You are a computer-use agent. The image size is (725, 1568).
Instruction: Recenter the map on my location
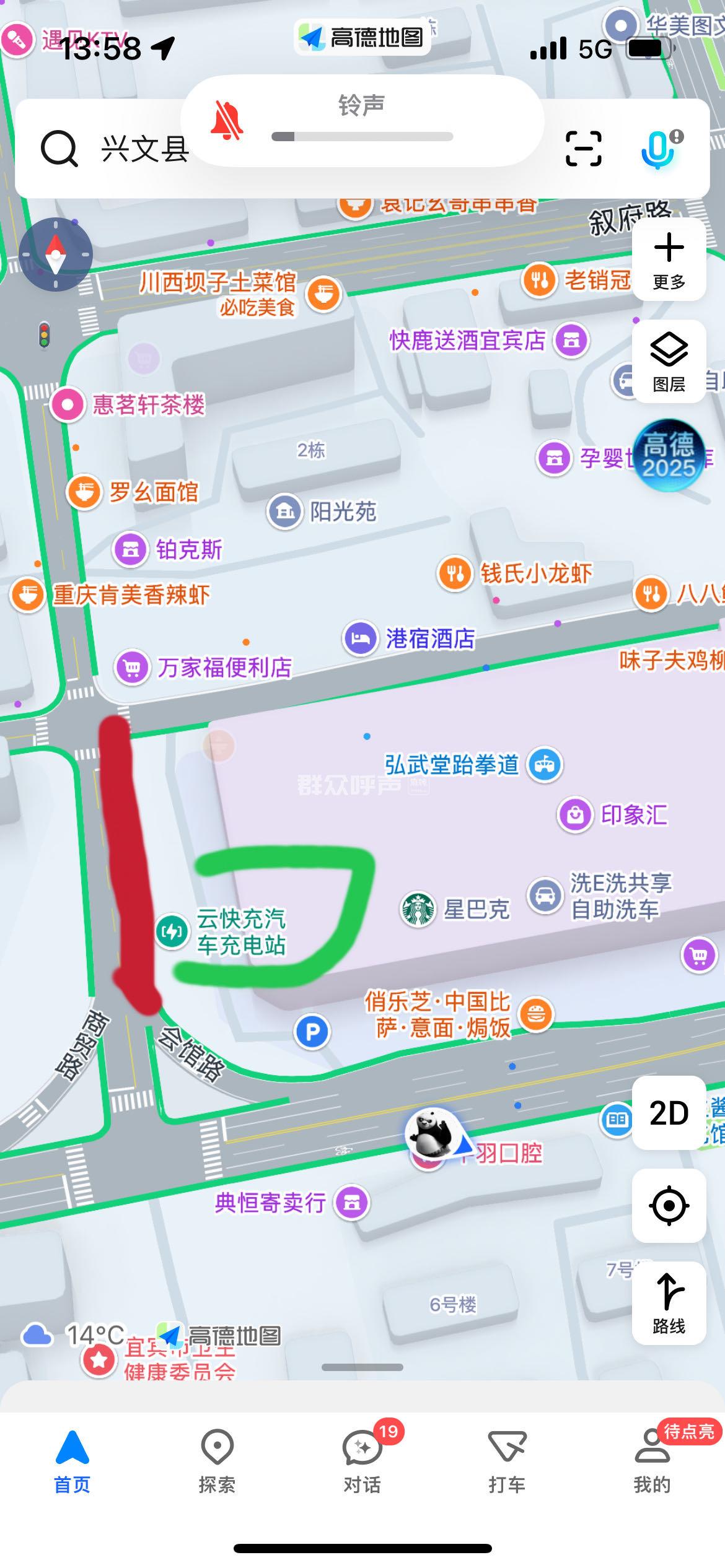click(x=669, y=1205)
